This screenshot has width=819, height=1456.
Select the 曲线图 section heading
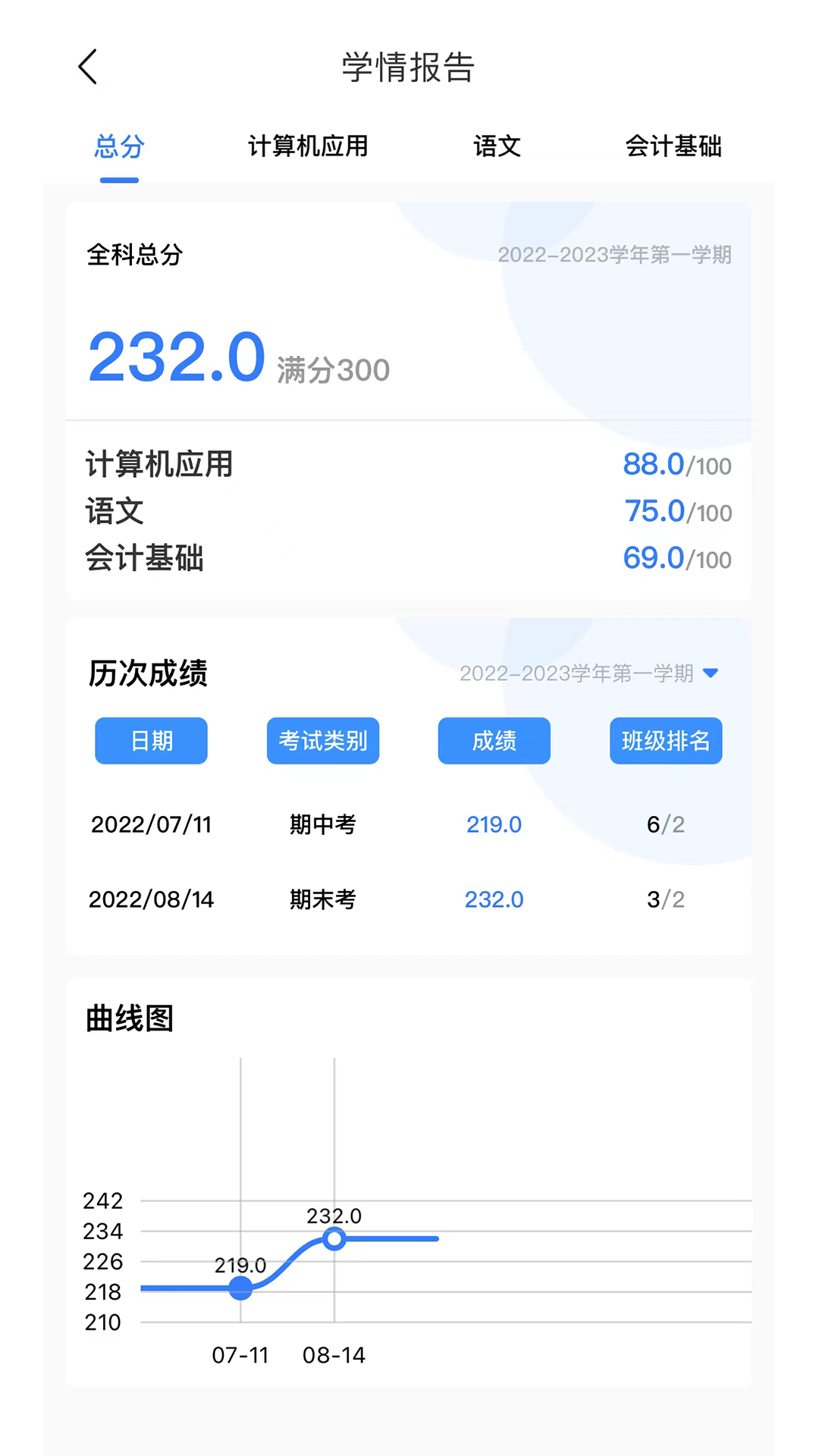point(130,1020)
